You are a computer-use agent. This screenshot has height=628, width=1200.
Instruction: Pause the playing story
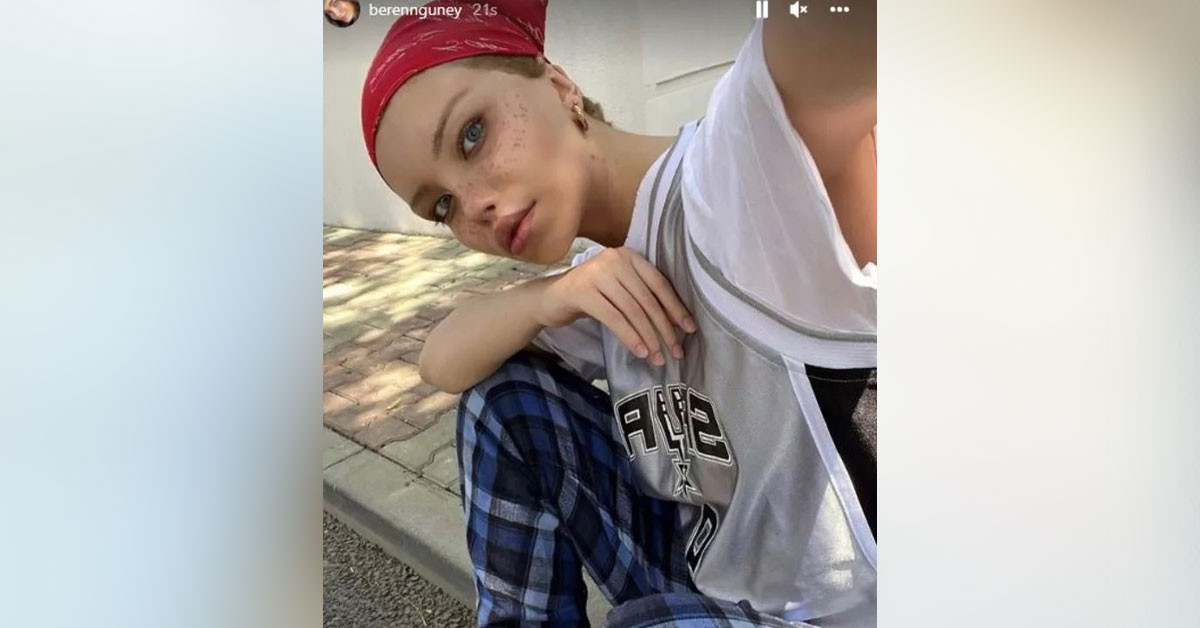[761, 10]
